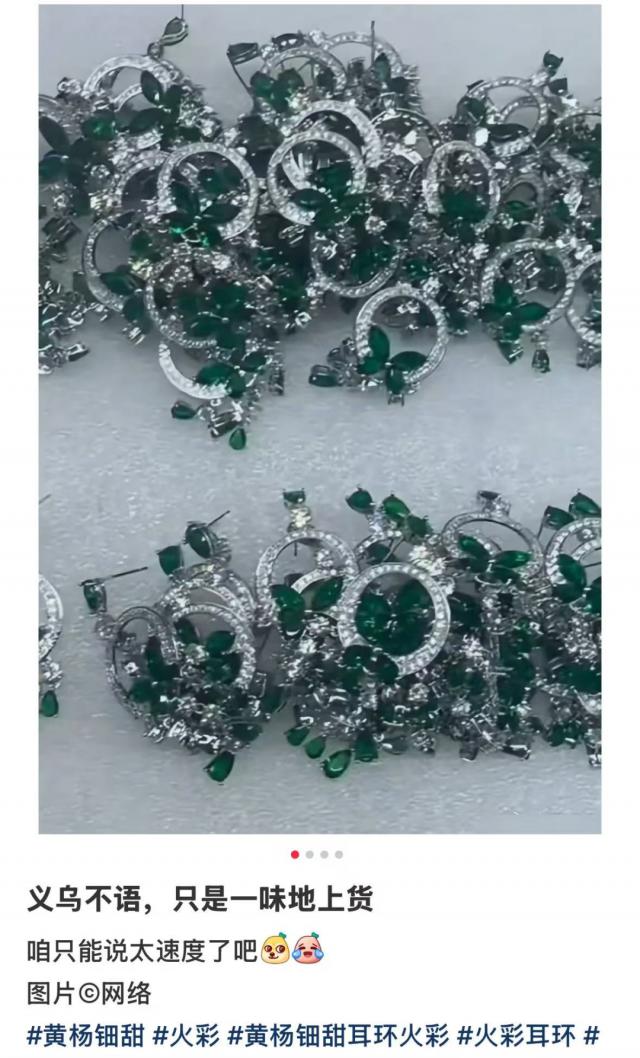Open the #火彩 hashtag

pos(186,1034)
